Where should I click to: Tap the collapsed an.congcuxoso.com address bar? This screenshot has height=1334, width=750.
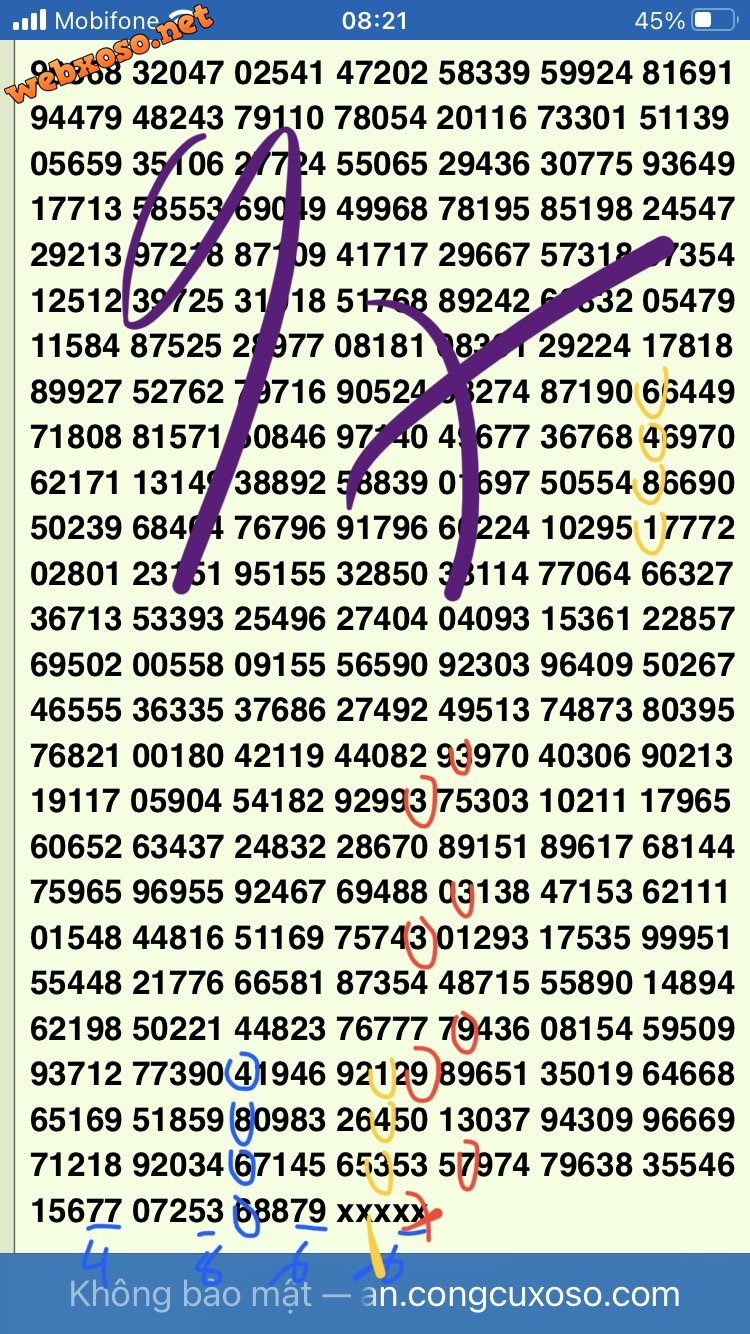click(x=375, y=1295)
